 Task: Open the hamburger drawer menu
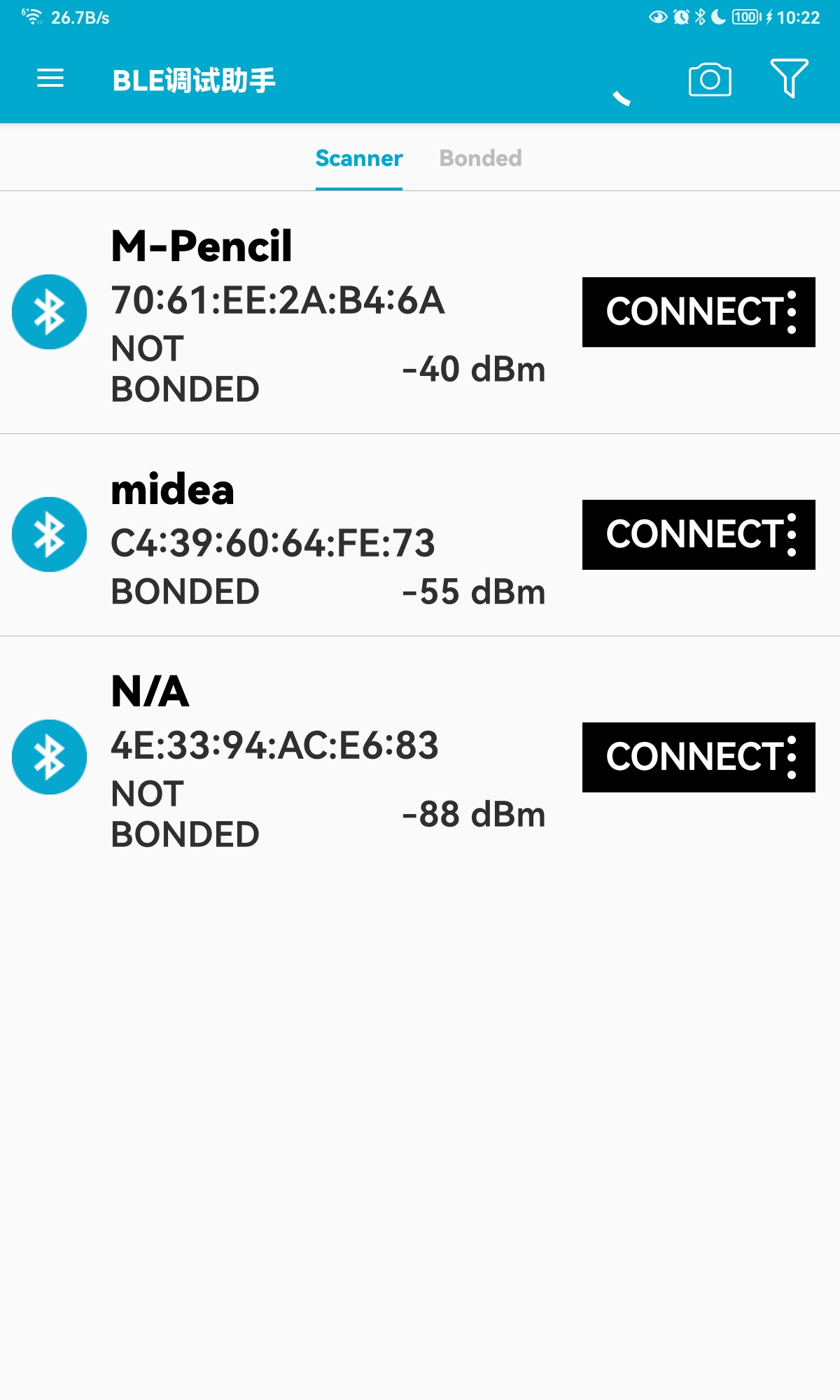pyautogui.click(x=50, y=78)
